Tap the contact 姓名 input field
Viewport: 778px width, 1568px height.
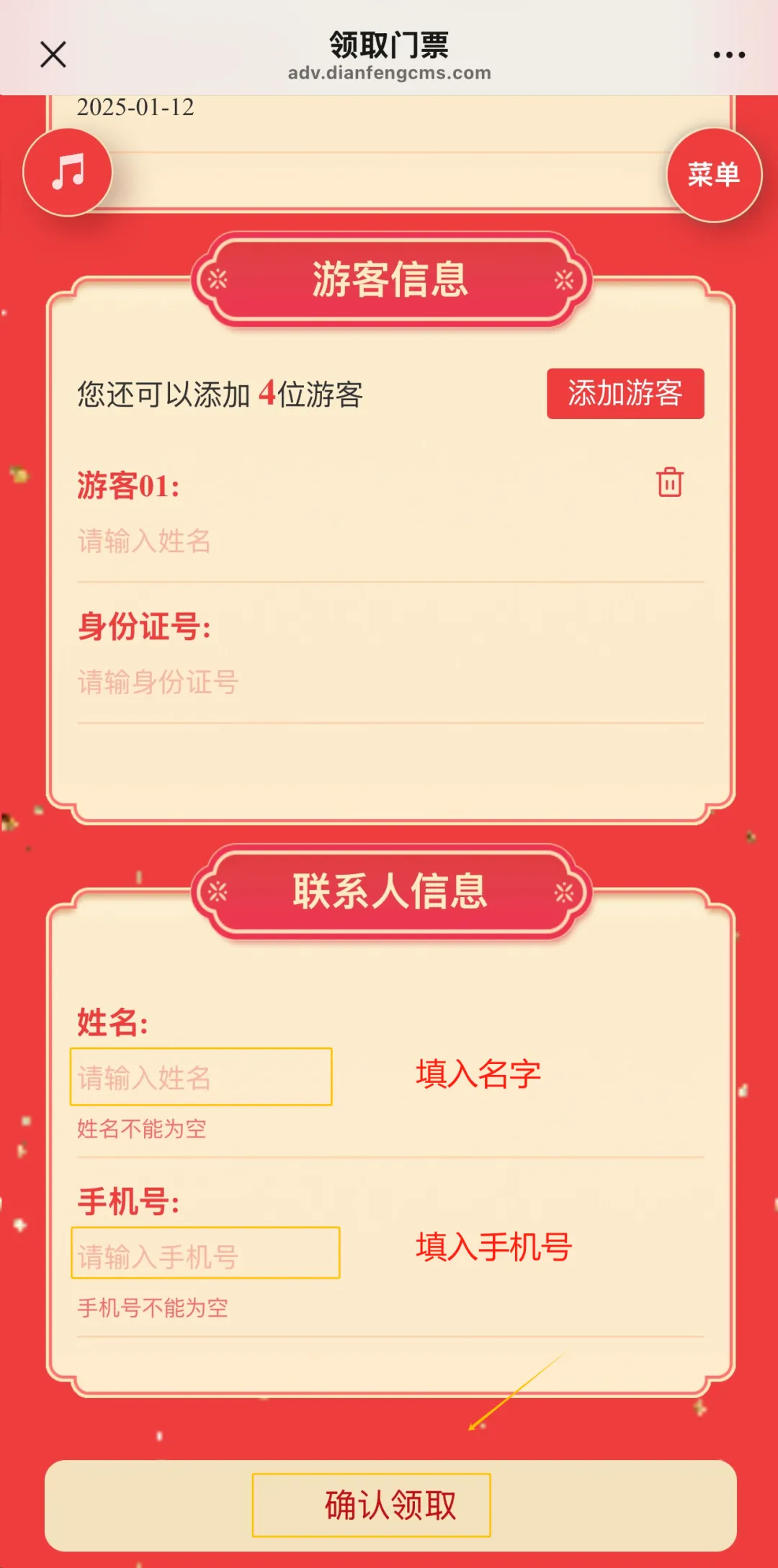(201, 1077)
